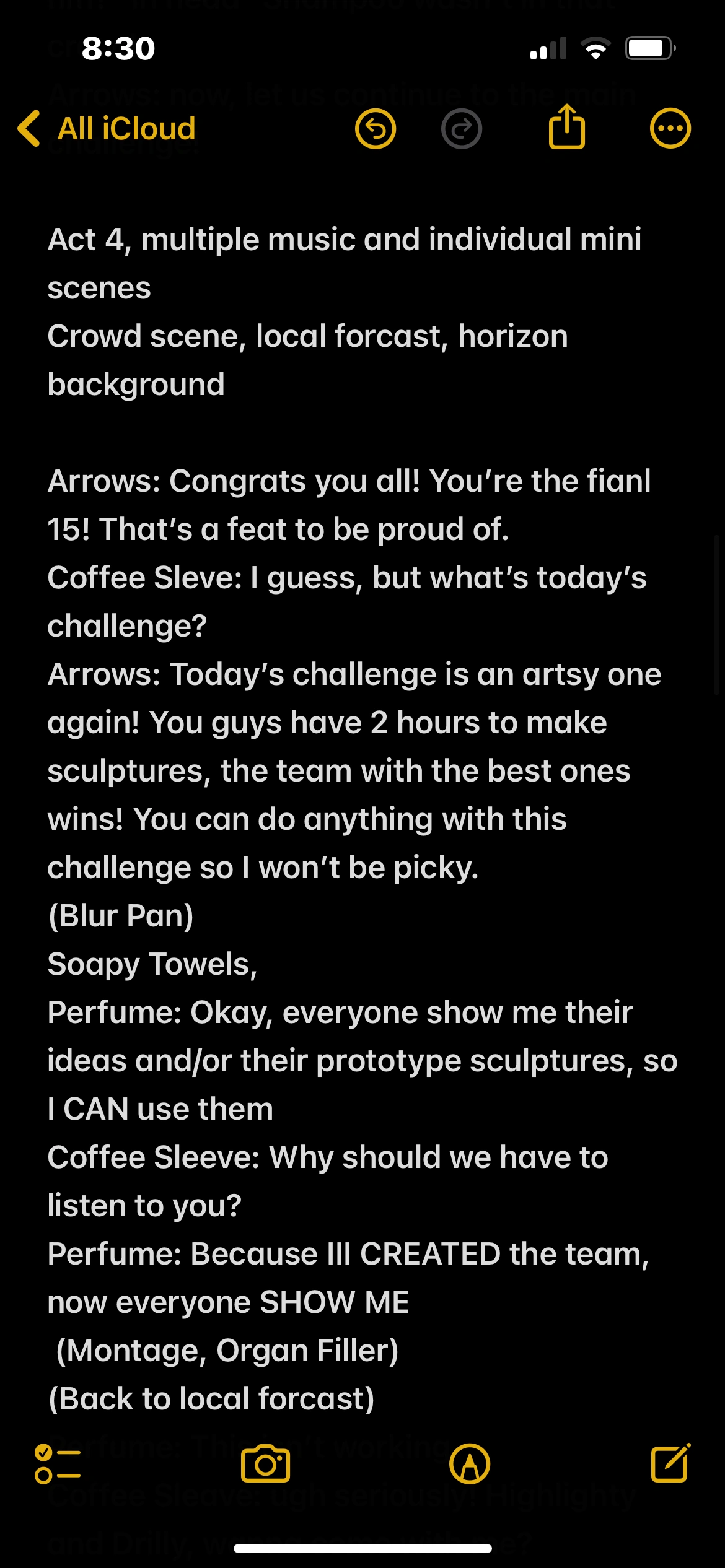
Task: Insert a checklist using the checklist icon
Action: (58, 1464)
